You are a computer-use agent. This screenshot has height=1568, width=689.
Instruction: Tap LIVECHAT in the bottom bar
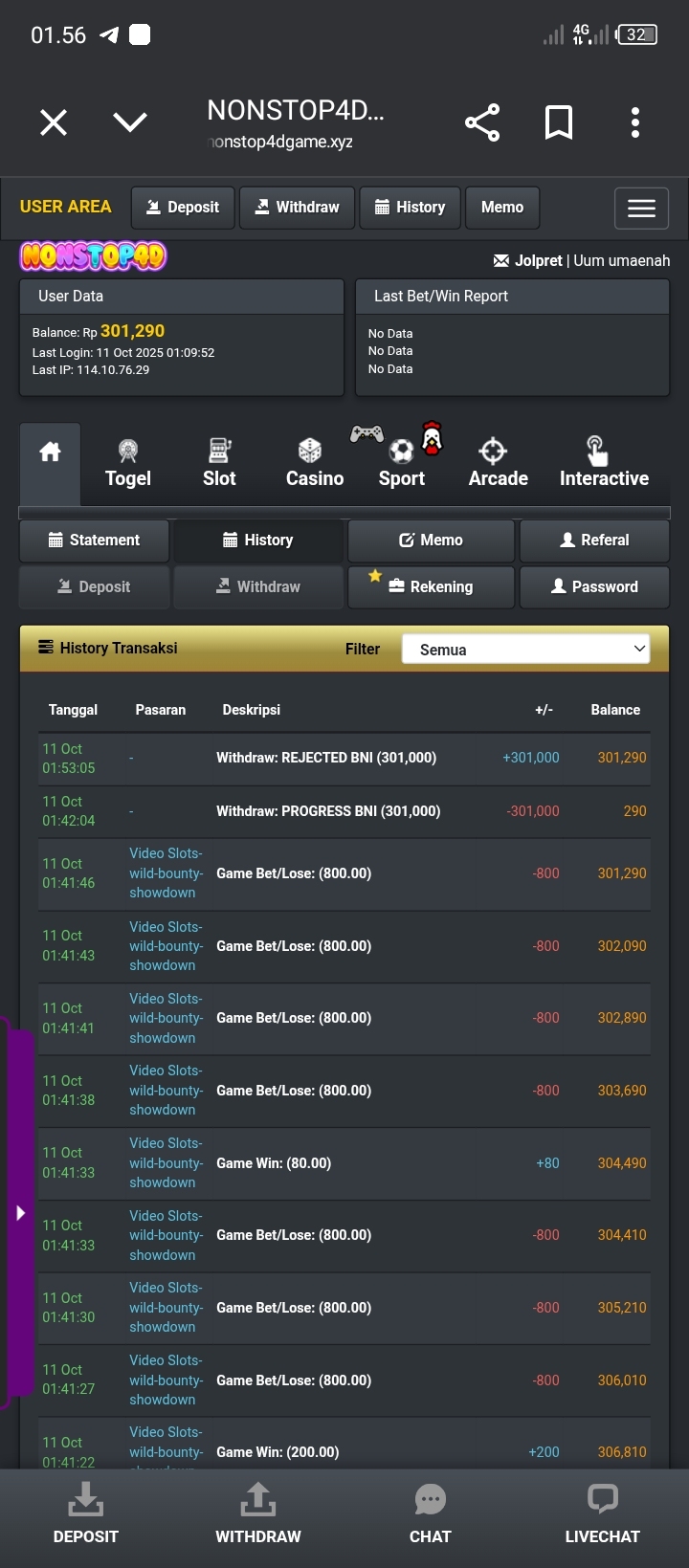click(602, 1513)
